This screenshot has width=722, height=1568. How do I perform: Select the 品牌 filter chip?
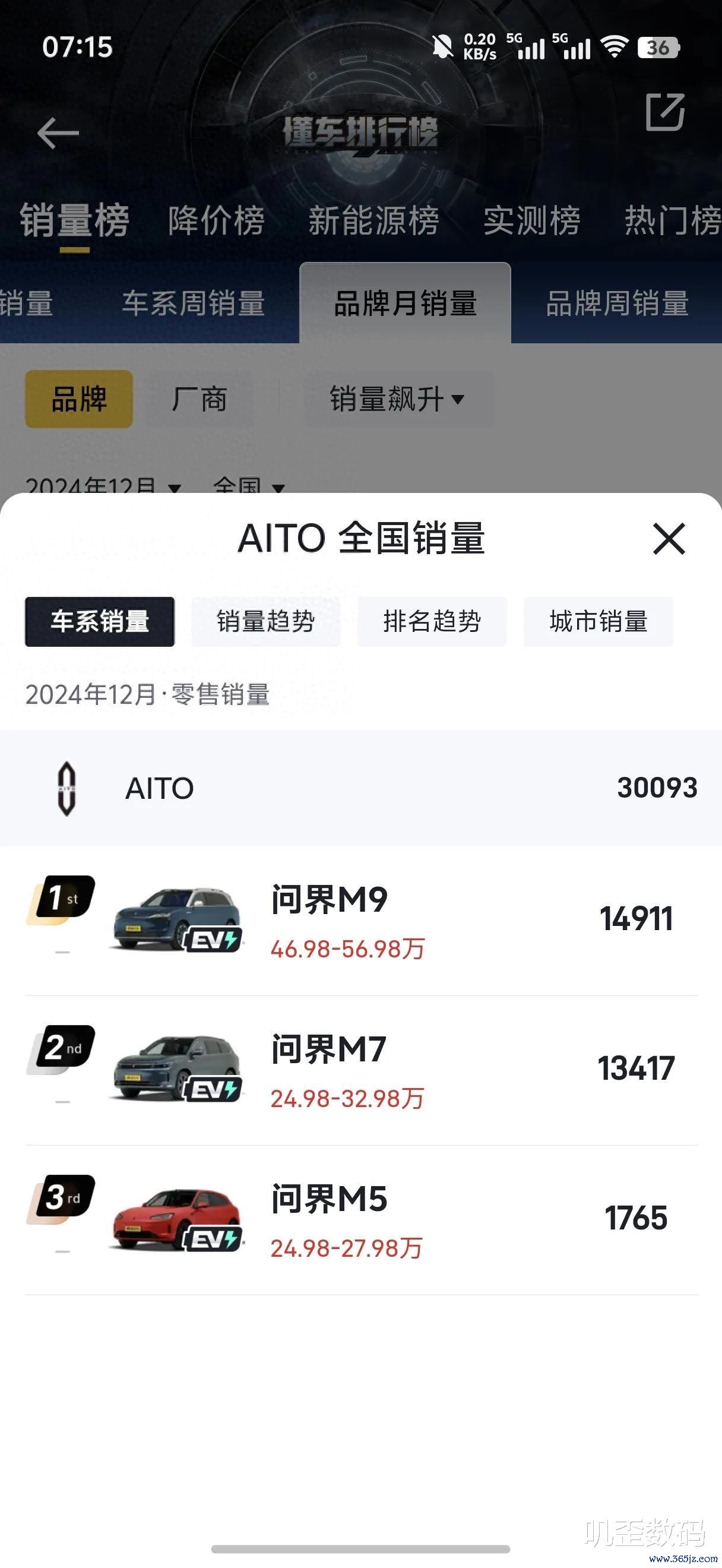(79, 399)
